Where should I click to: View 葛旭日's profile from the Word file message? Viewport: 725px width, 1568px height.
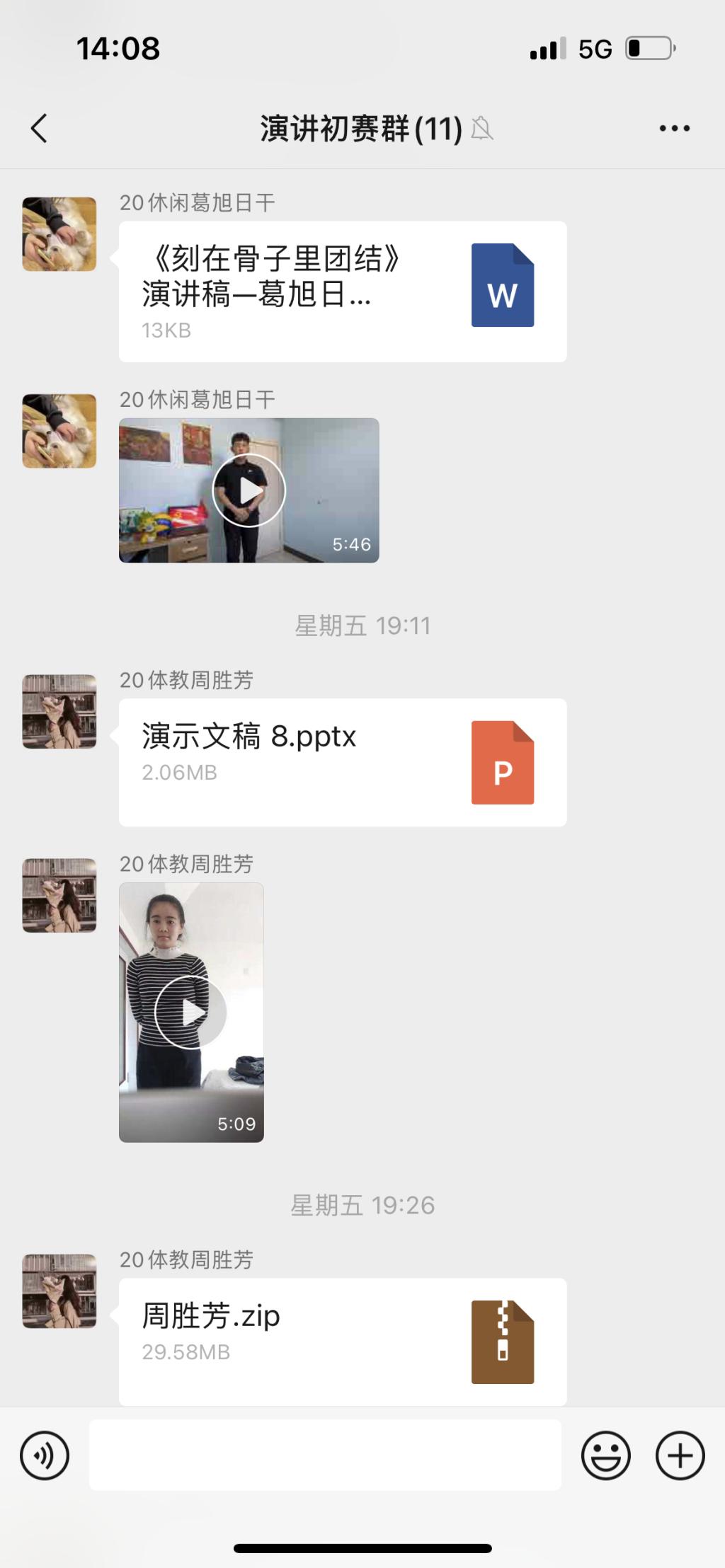coord(59,234)
